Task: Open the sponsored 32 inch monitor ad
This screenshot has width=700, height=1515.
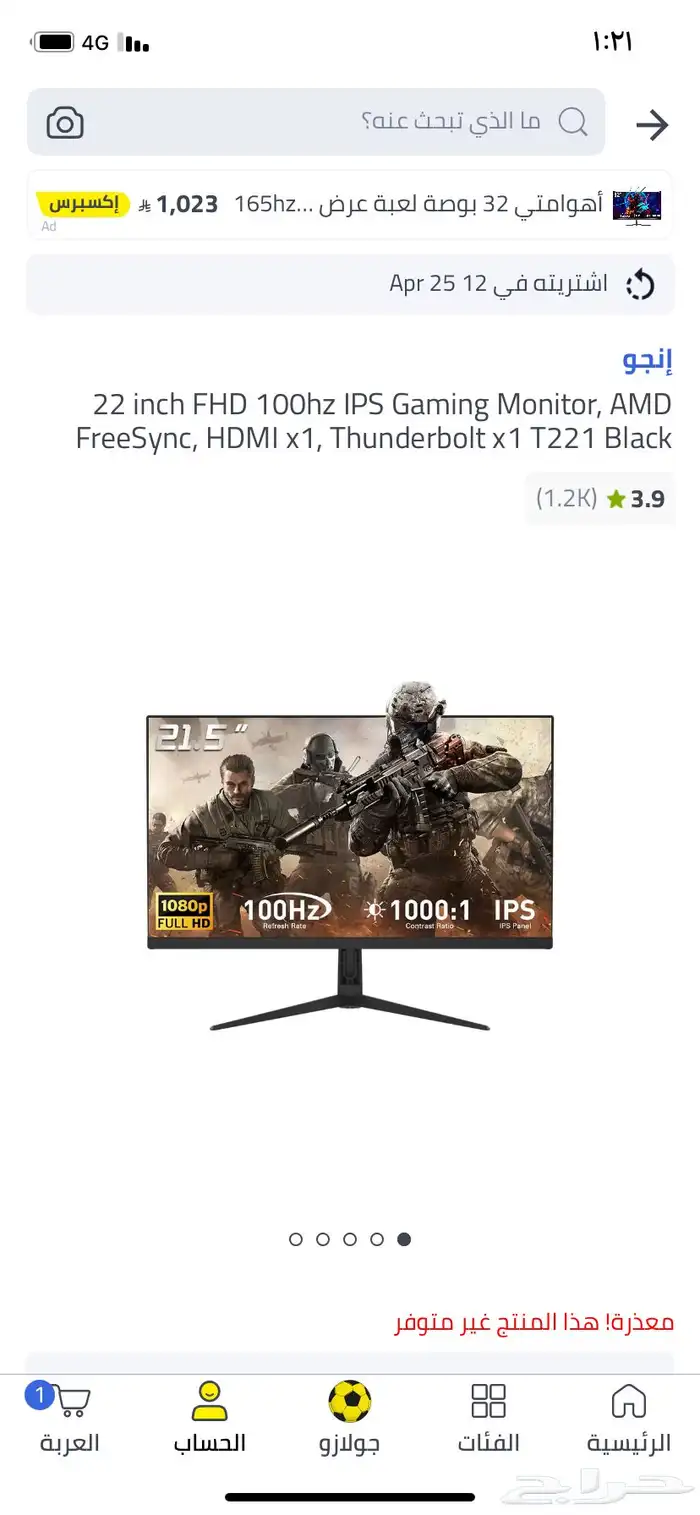Action: (x=350, y=206)
